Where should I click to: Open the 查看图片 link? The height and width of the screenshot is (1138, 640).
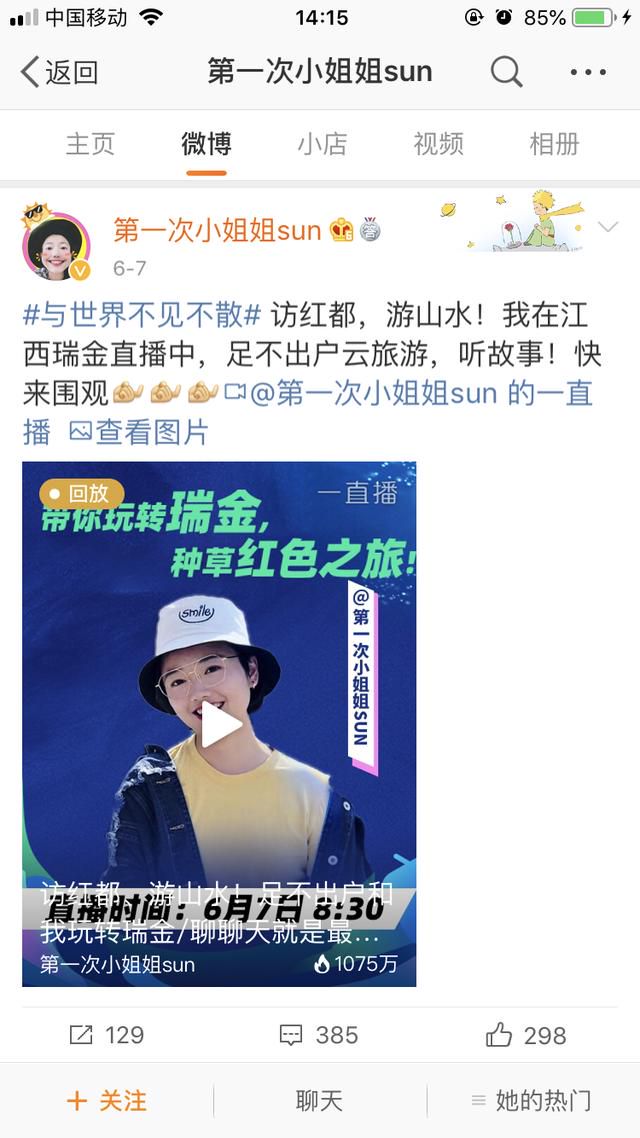139,432
